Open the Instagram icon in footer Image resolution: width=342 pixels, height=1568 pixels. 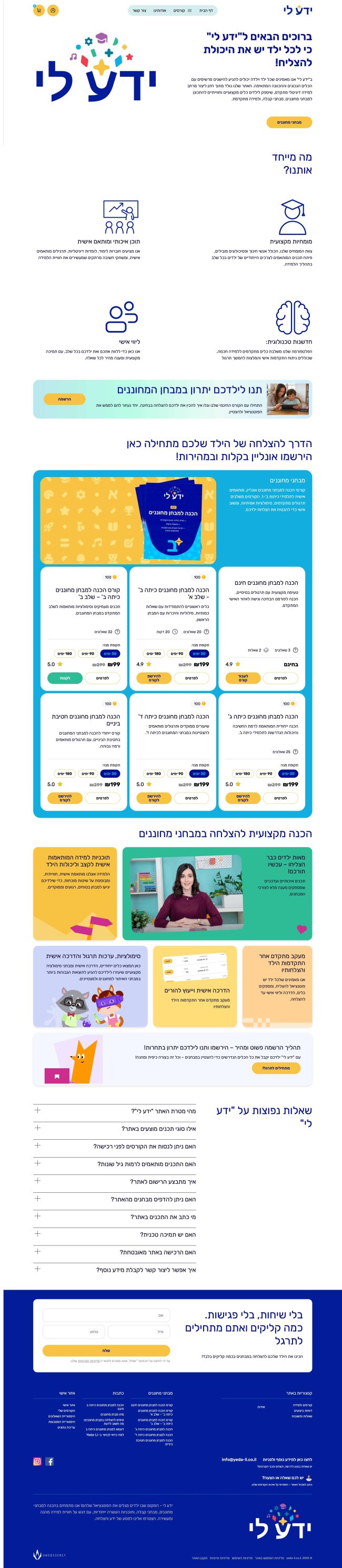37,1461
